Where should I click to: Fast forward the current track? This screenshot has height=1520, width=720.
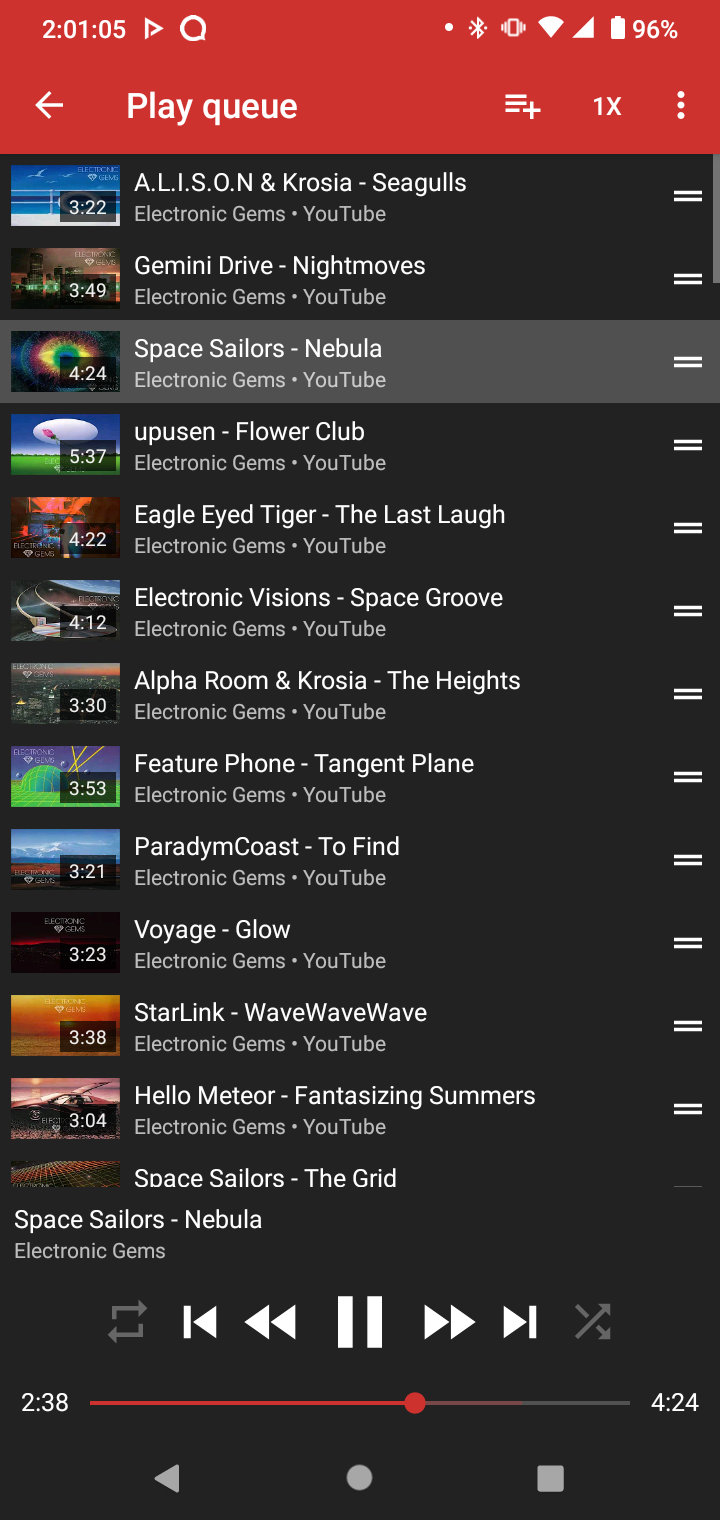pyautogui.click(x=448, y=1322)
